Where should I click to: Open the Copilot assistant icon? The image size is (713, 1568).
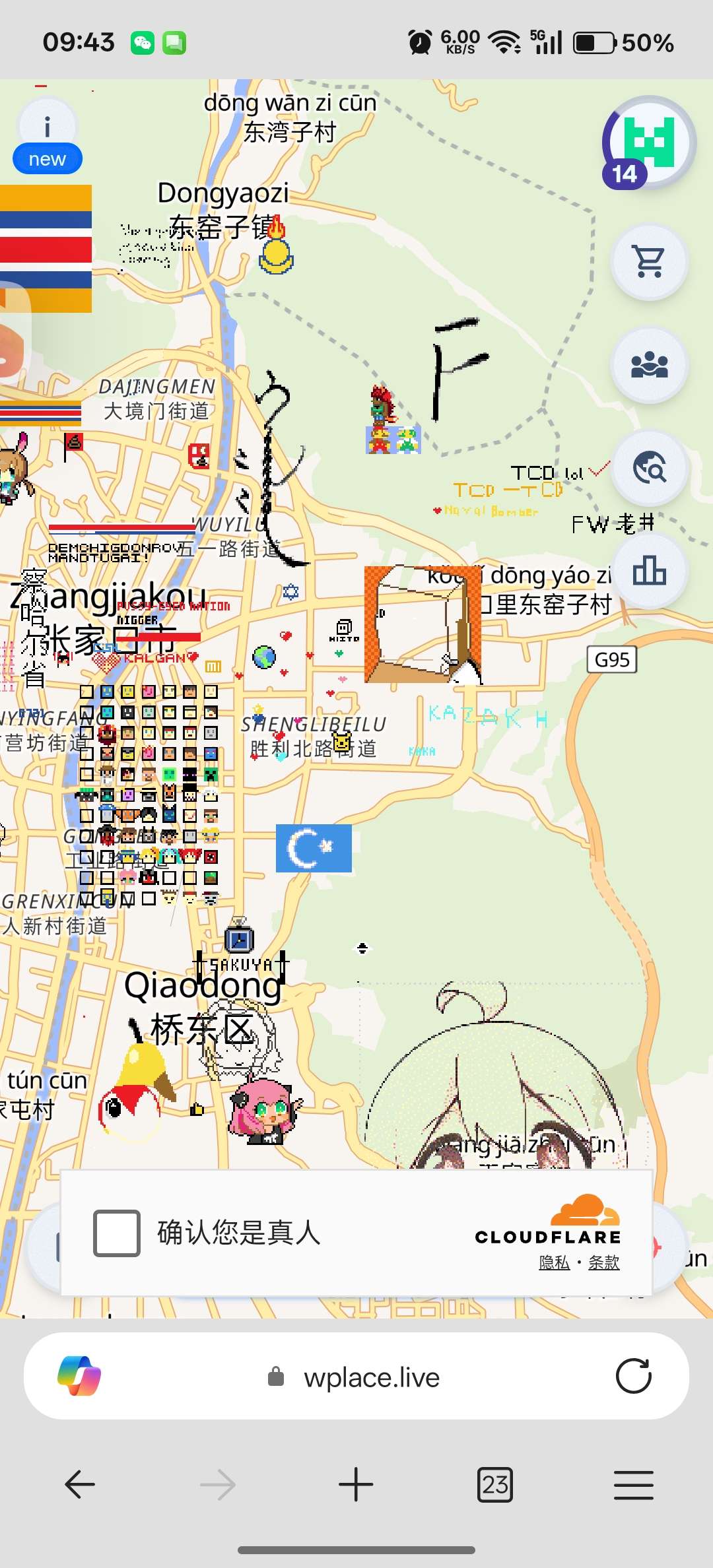point(79,1376)
